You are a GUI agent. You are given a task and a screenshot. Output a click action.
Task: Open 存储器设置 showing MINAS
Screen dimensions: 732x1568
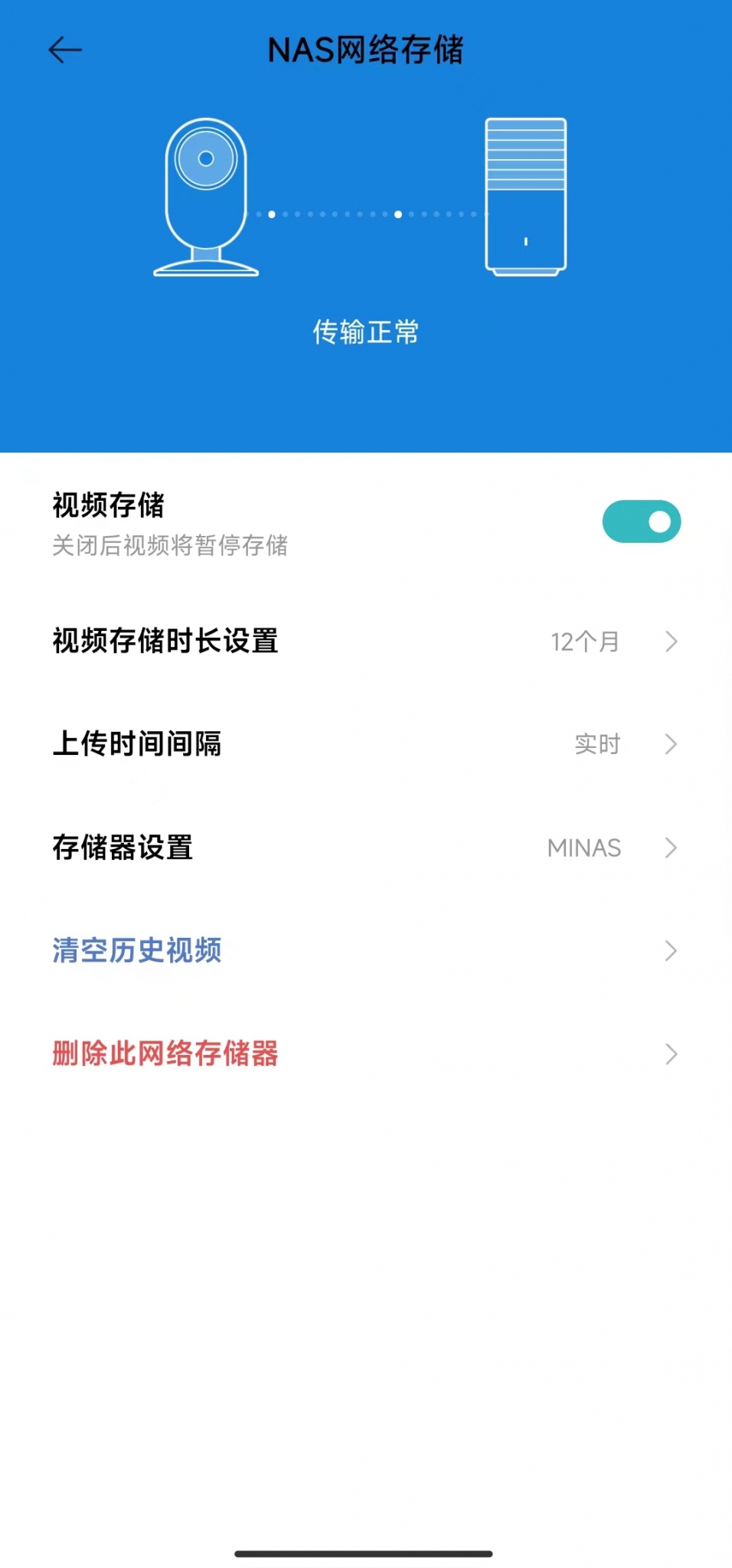click(365, 848)
